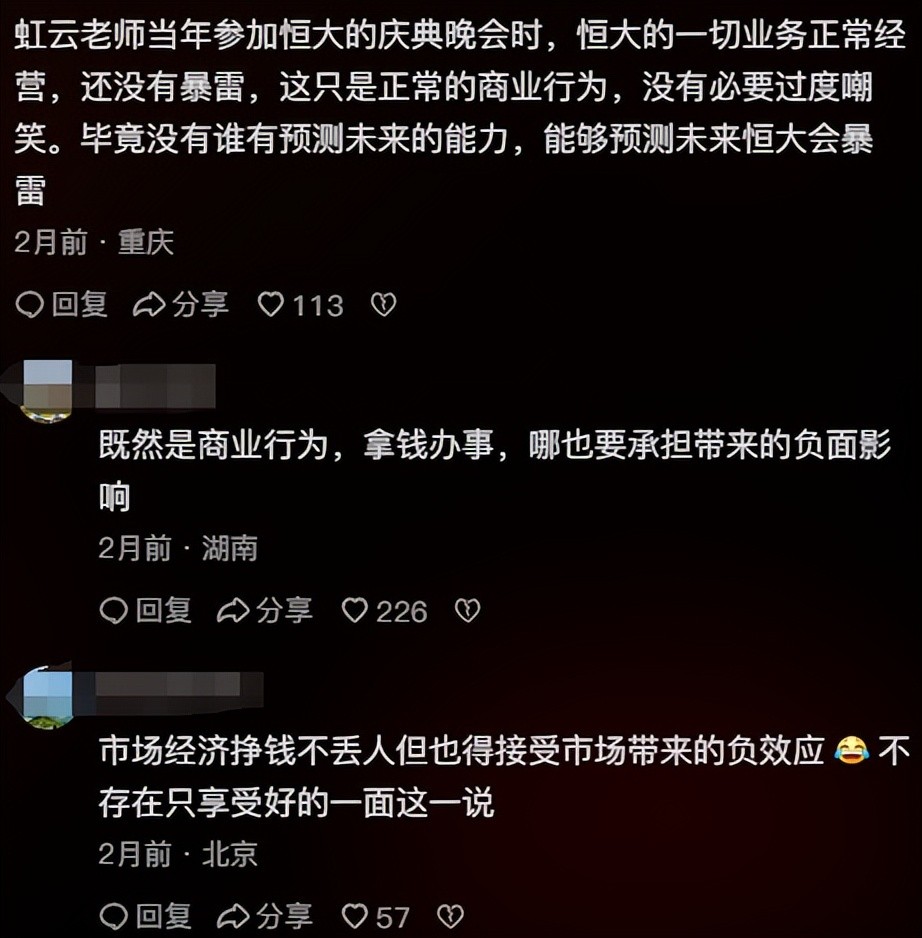
Task: Share the comment with 226 likes
Action: [x=265, y=610]
